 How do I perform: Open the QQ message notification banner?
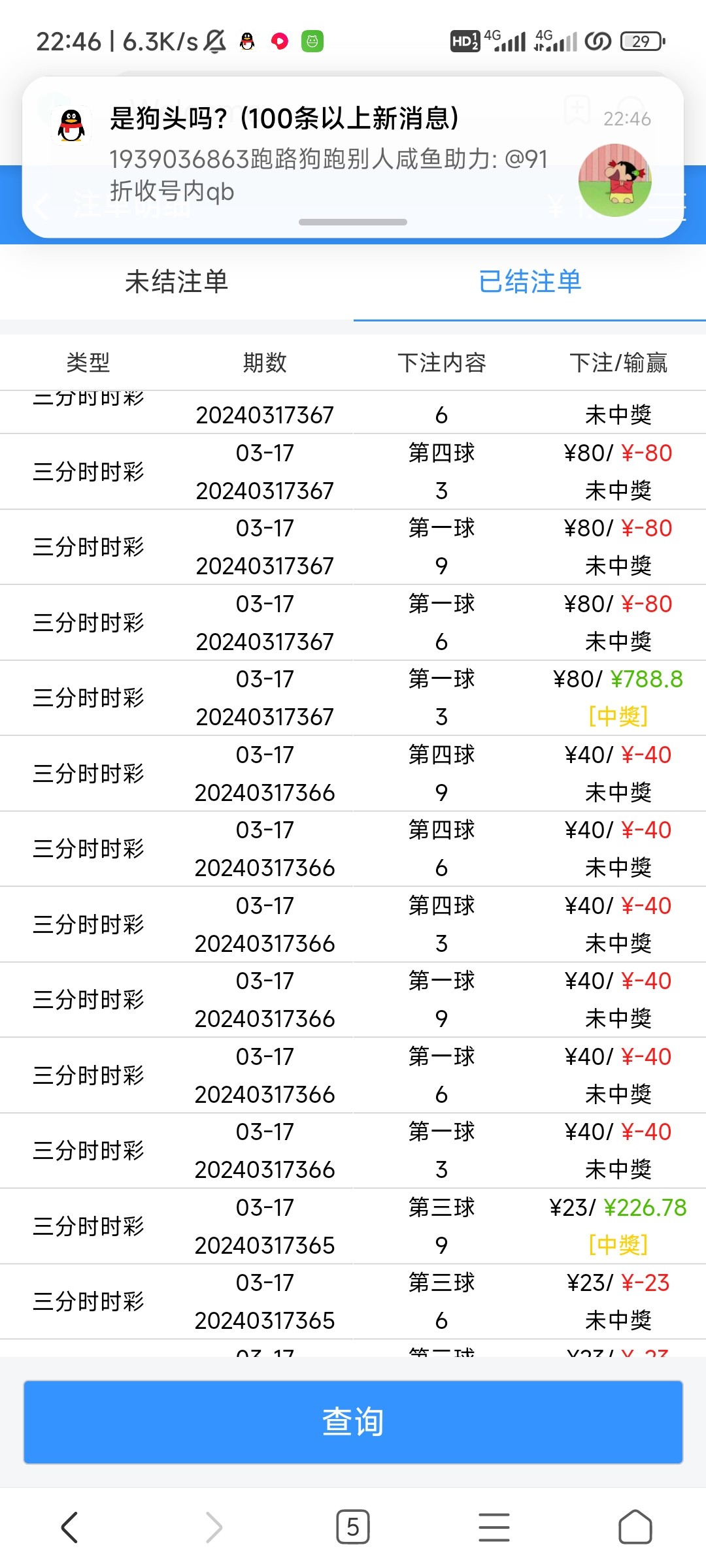pos(327,157)
